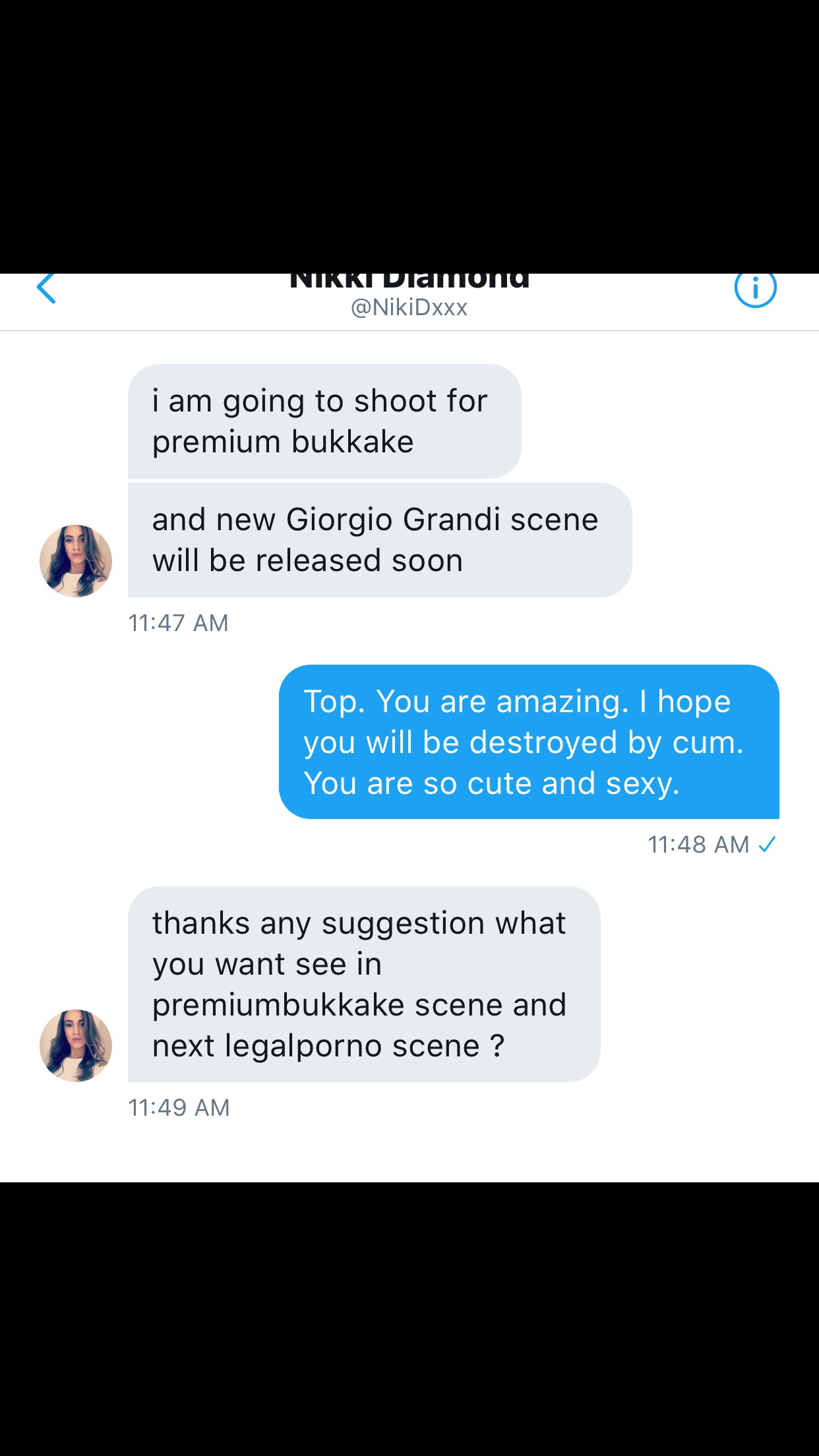Open the sender's avatar above the 11:47 AM timestamp

tap(76, 561)
